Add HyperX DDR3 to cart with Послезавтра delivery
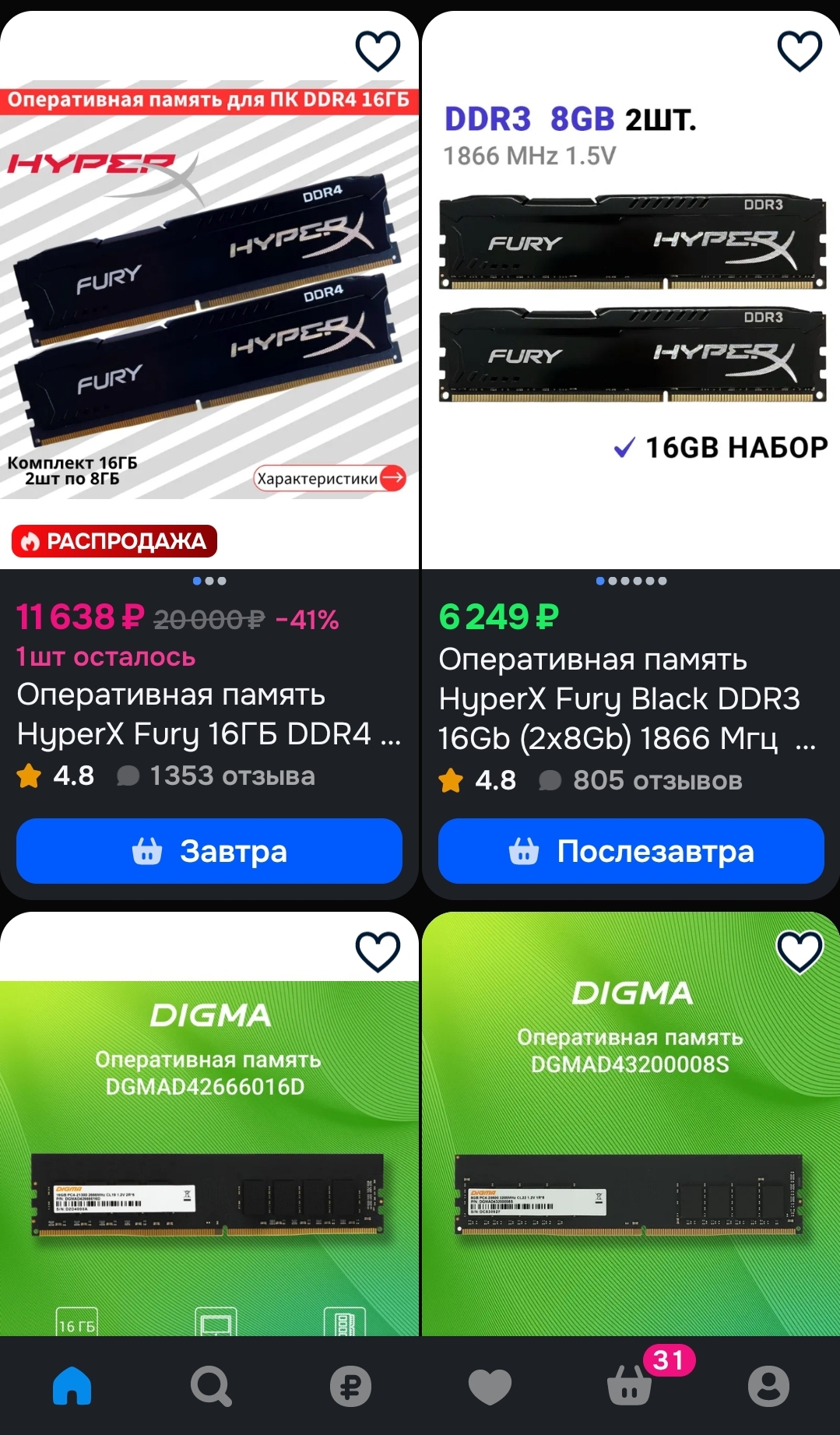The width and height of the screenshot is (840, 1435). coord(631,851)
